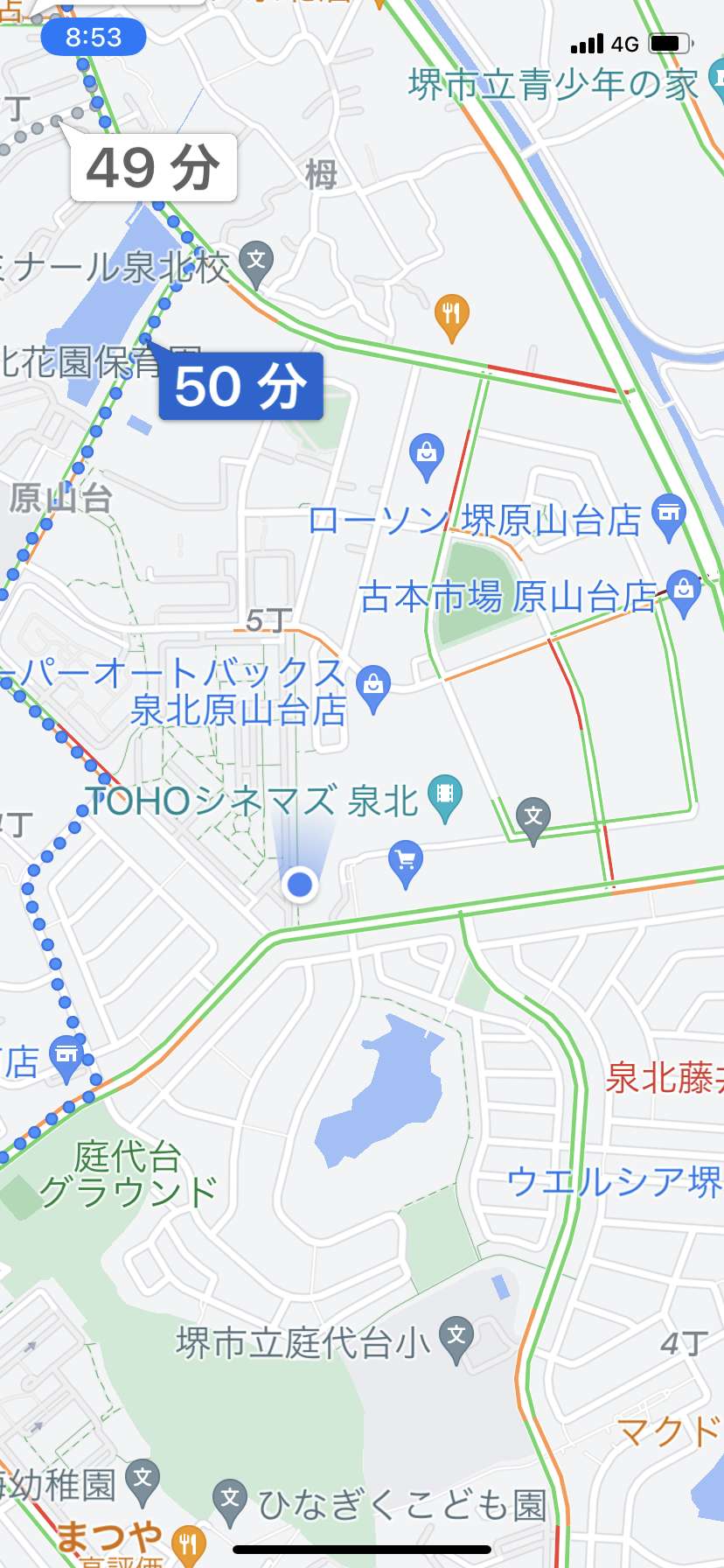The width and height of the screenshot is (724, 1568).
Task: Open the まつや restaurant pin
Action: tap(188, 1545)
